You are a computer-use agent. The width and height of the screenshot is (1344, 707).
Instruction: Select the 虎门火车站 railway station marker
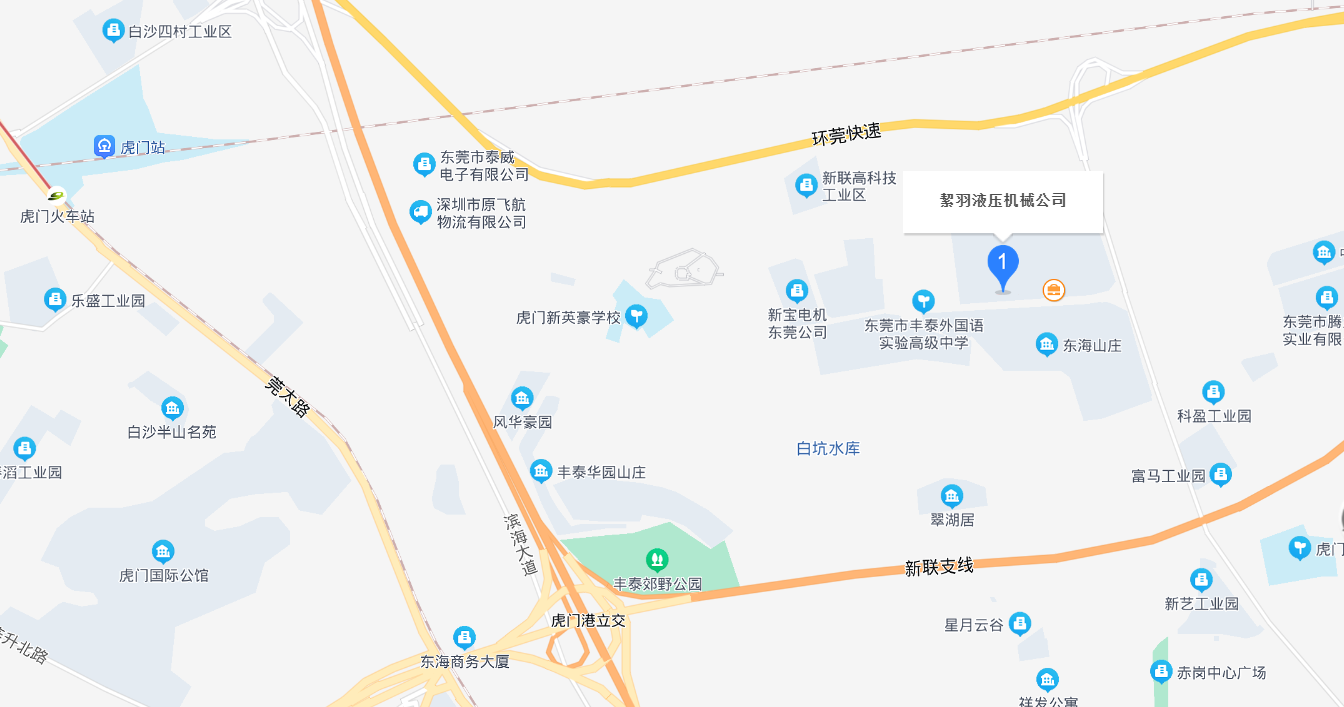(x=56, y=197)
